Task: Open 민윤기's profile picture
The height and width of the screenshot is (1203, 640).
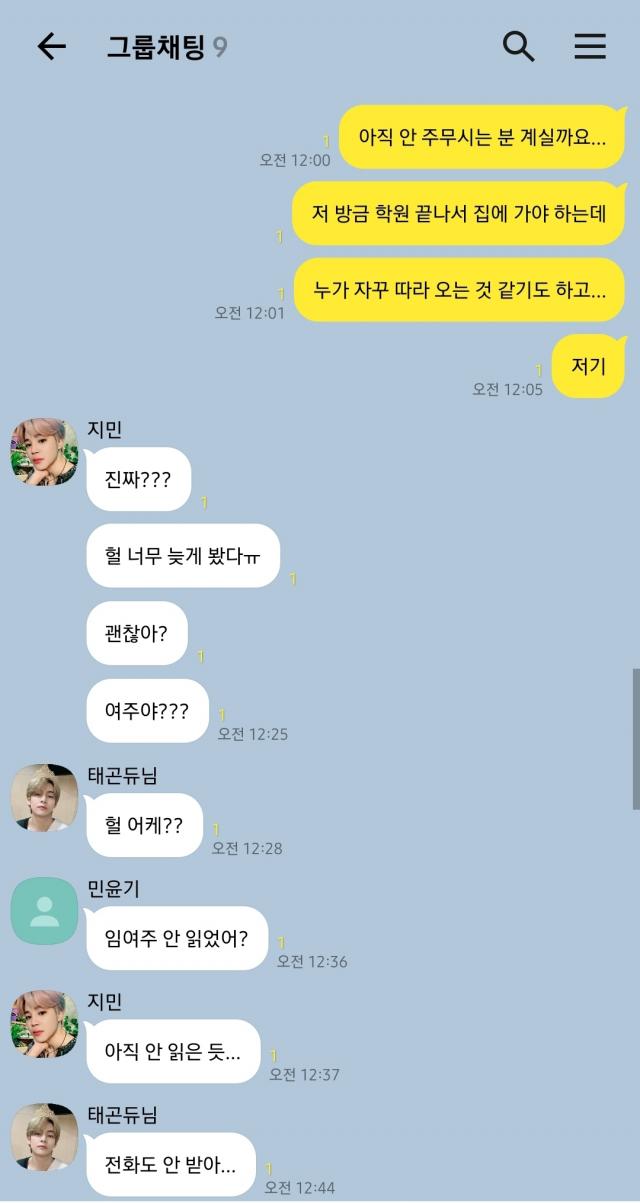Action: coord(44,911)
